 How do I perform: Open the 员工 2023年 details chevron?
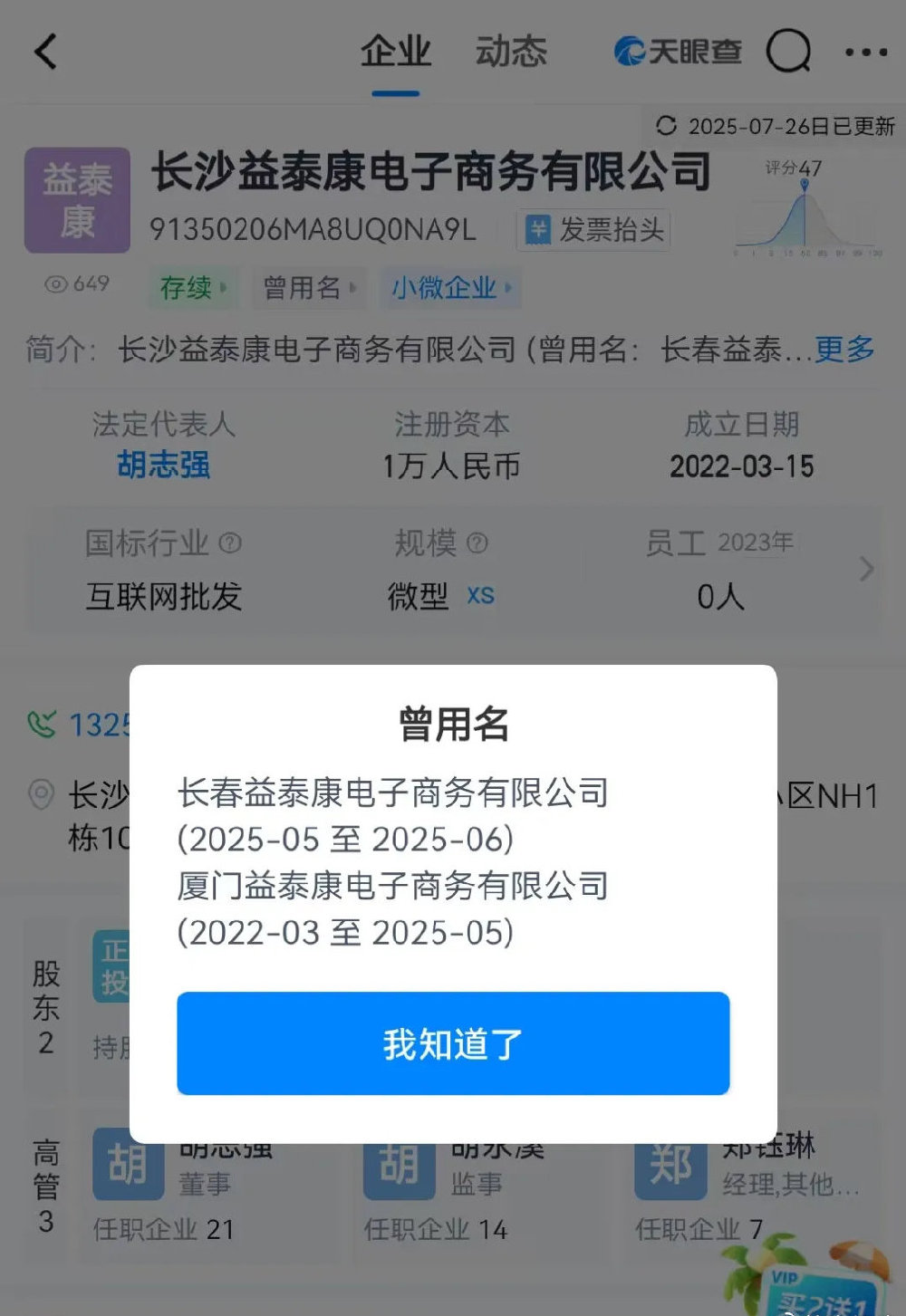pyautogui.click(x=866, y=569)
